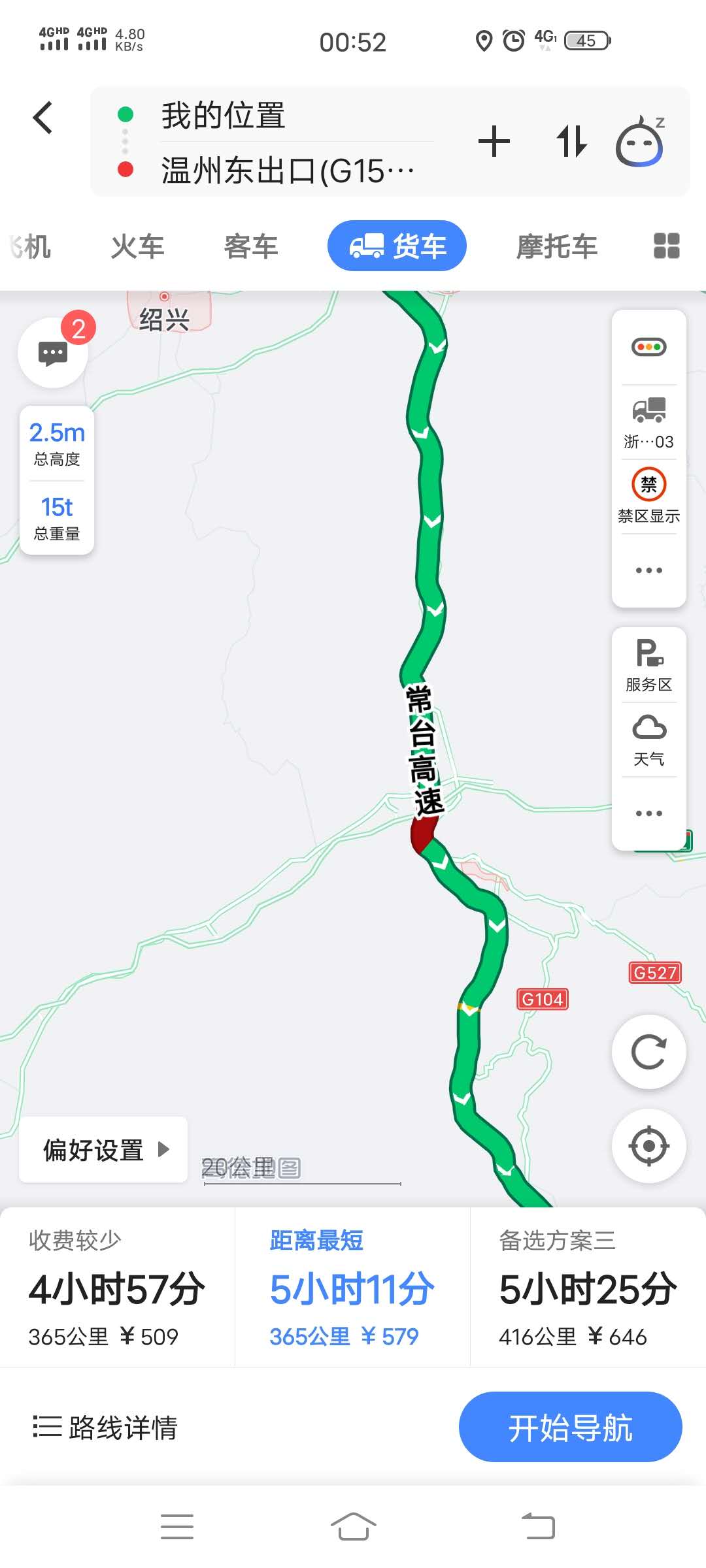Image resolution: width=706 pixels, height=1568 pixels.
Task: Open the grid of all travel modes
Action: point(666,246)
